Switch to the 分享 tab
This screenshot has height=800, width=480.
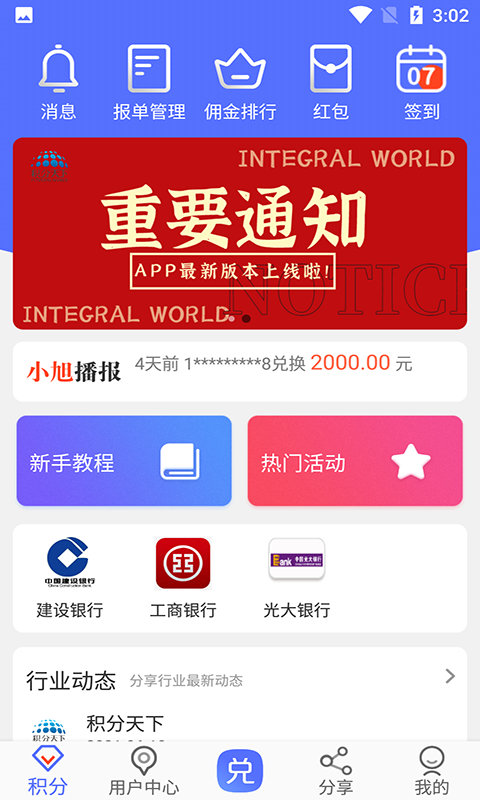[336, 771]
